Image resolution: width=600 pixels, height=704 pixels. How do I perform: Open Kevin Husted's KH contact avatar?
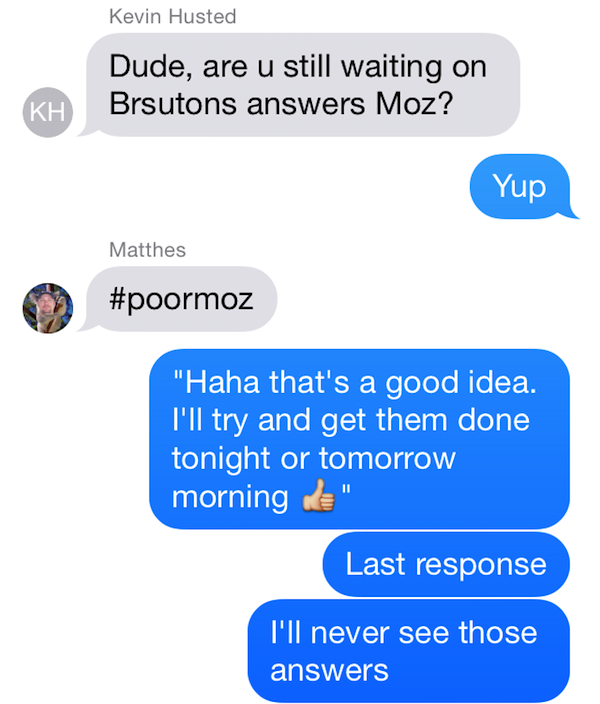coord(47,112)
